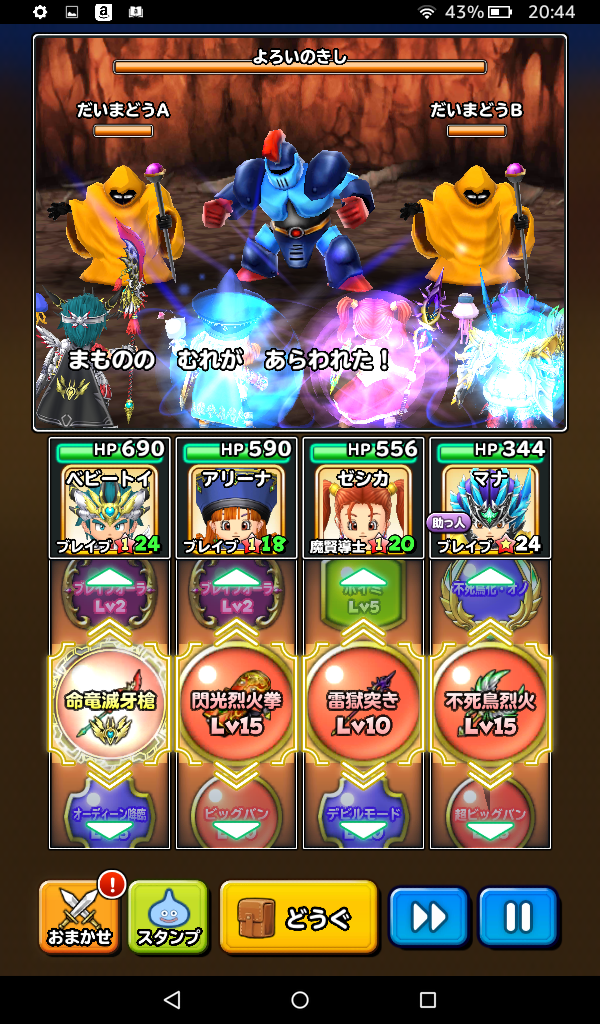This screenshot has height=1024, width=600.
Task: Pick アリーナ's ビッグバン skill below
Action: [236, 810]
